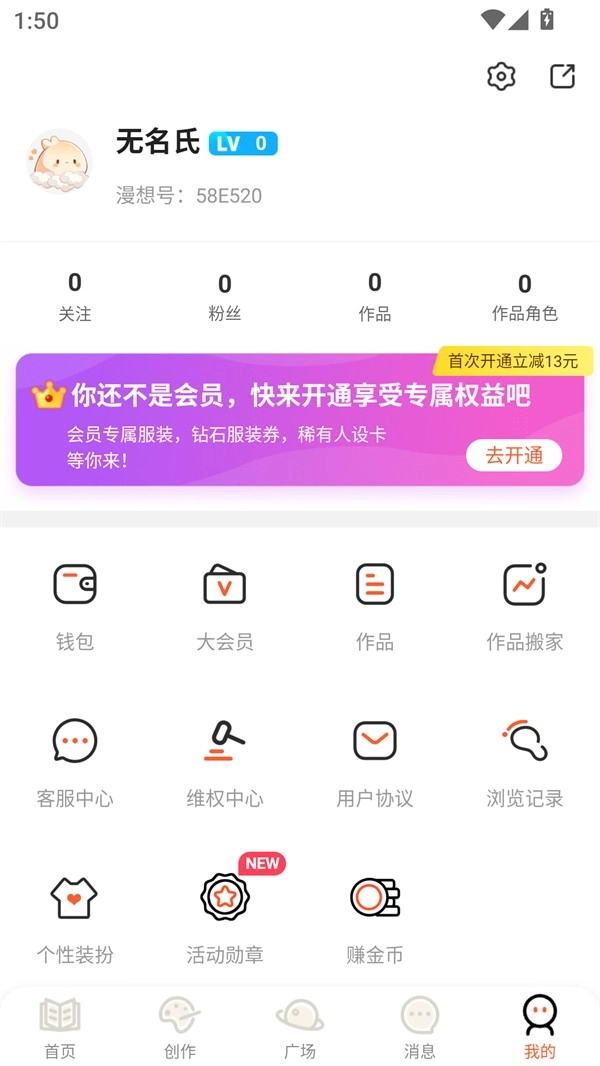Open the settings gear icon
600x1066 pixels.
tap(501, 76)
